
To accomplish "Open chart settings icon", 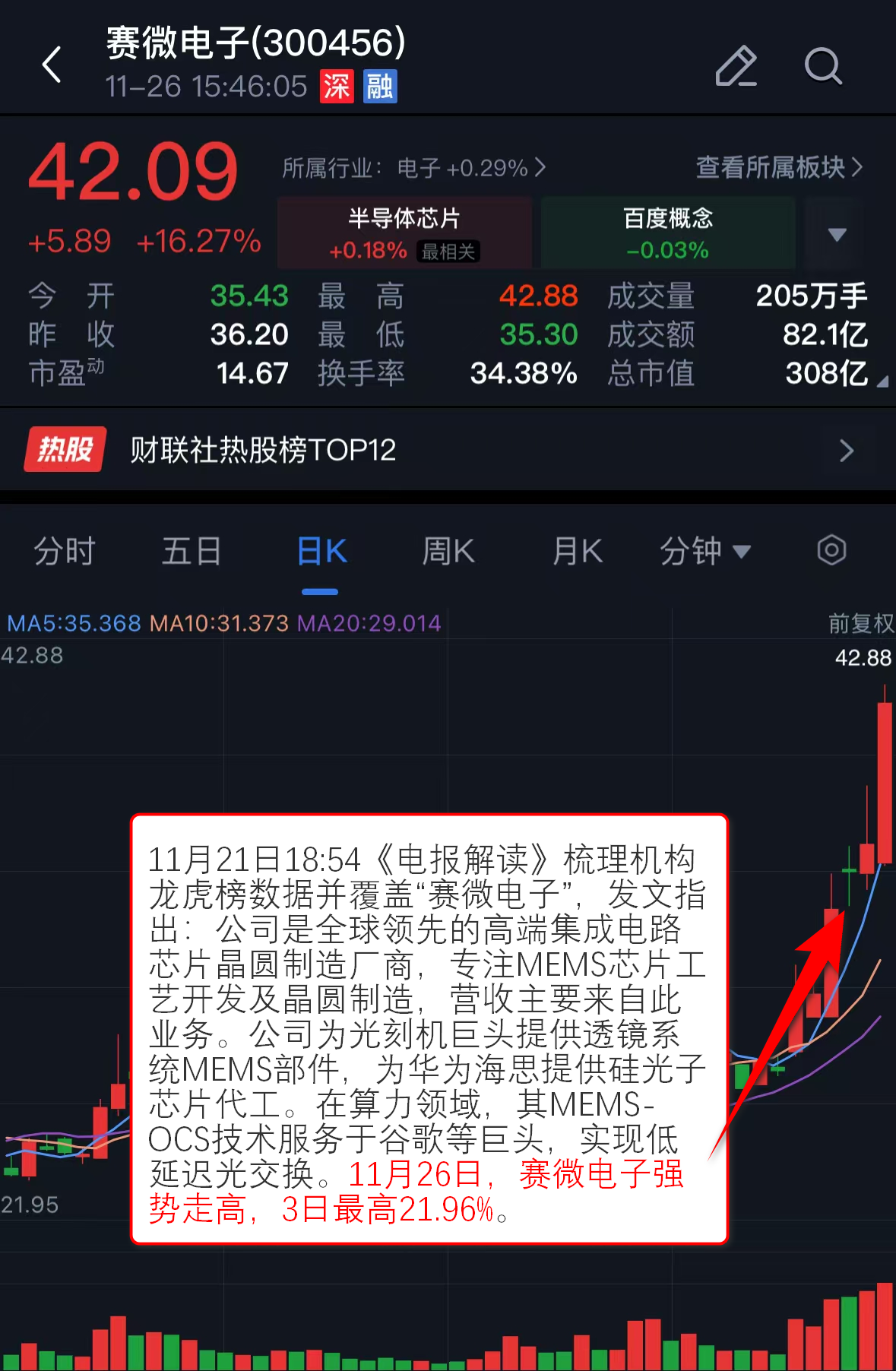I will pos(831,550).
